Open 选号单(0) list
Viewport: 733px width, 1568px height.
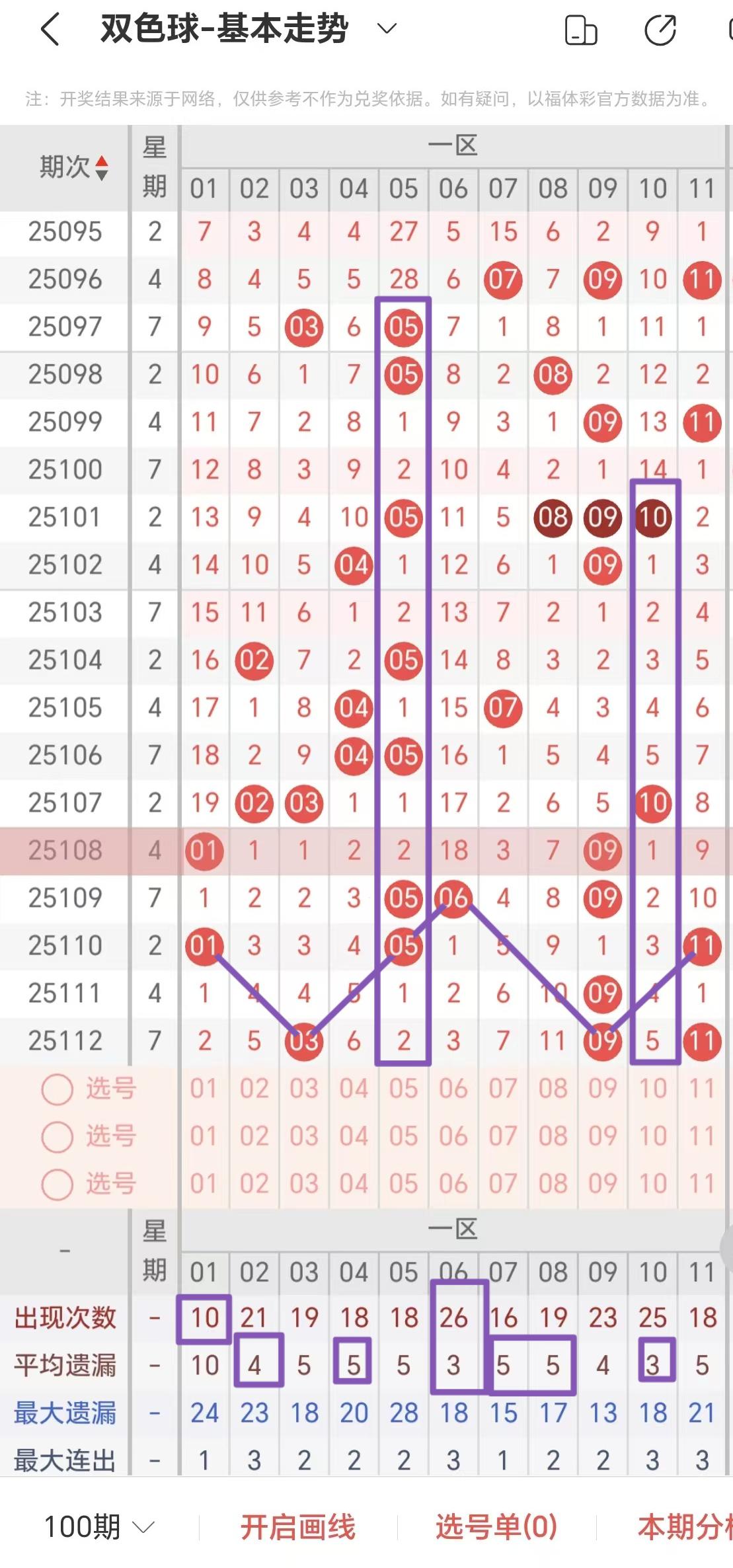click(x=496, y=1527)
